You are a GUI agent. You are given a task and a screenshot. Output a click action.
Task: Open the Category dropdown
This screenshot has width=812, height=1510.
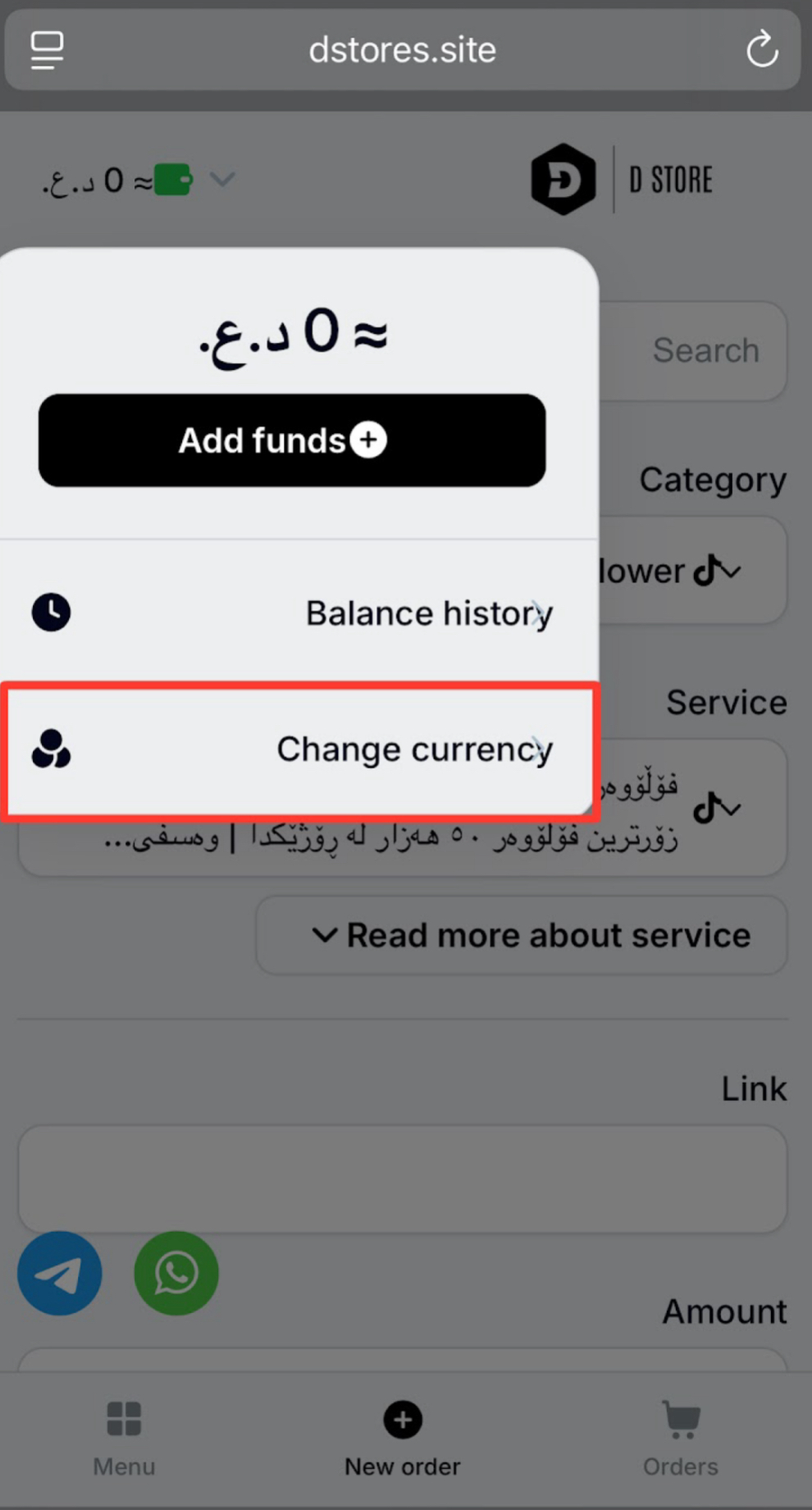point(693,571)
